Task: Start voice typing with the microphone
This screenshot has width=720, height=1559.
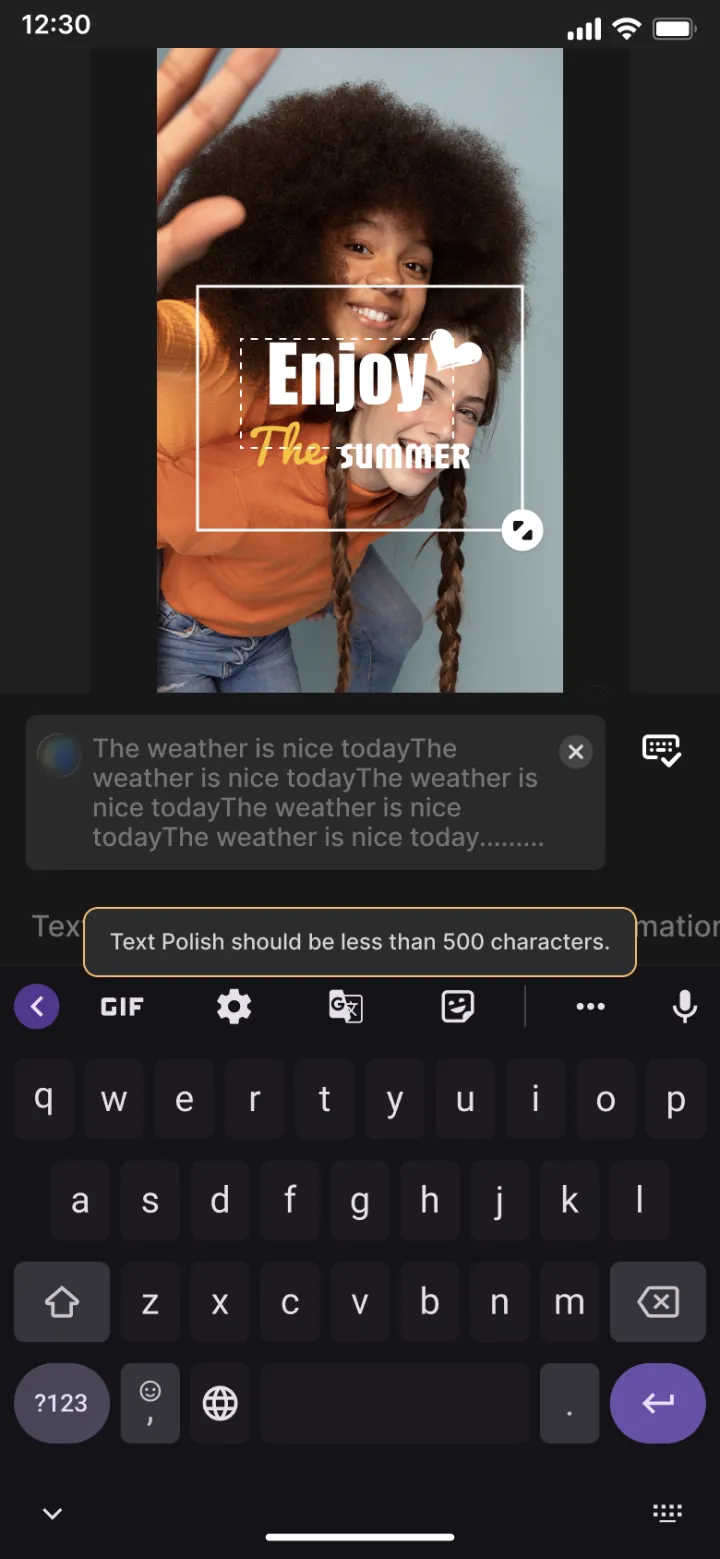Action: 685,1007
